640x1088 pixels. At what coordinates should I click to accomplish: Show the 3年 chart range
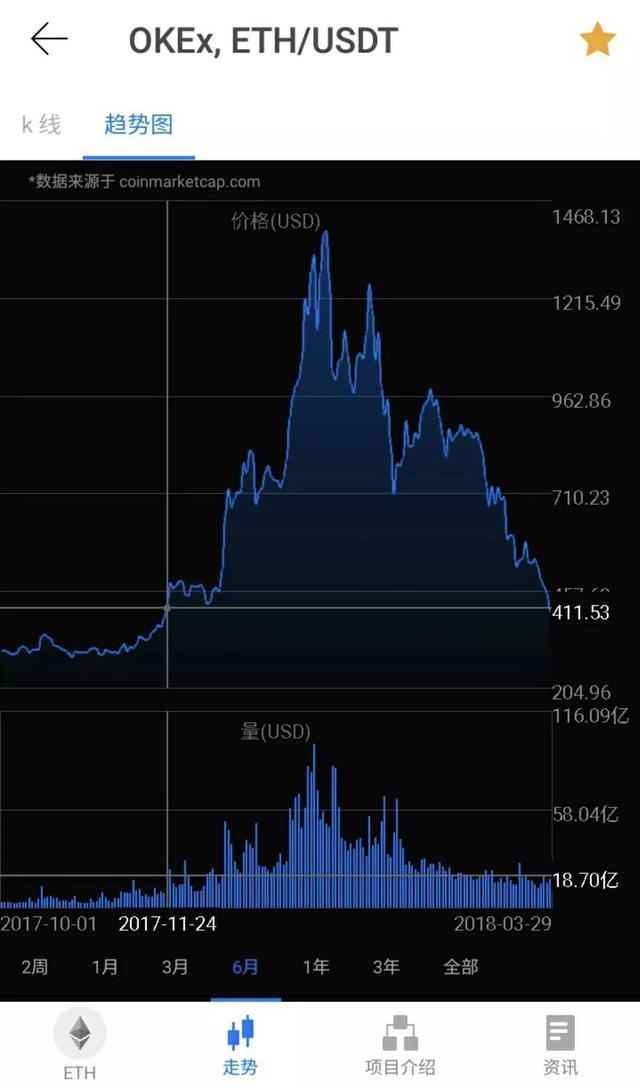pyautogui.click(x=386, y=967)
